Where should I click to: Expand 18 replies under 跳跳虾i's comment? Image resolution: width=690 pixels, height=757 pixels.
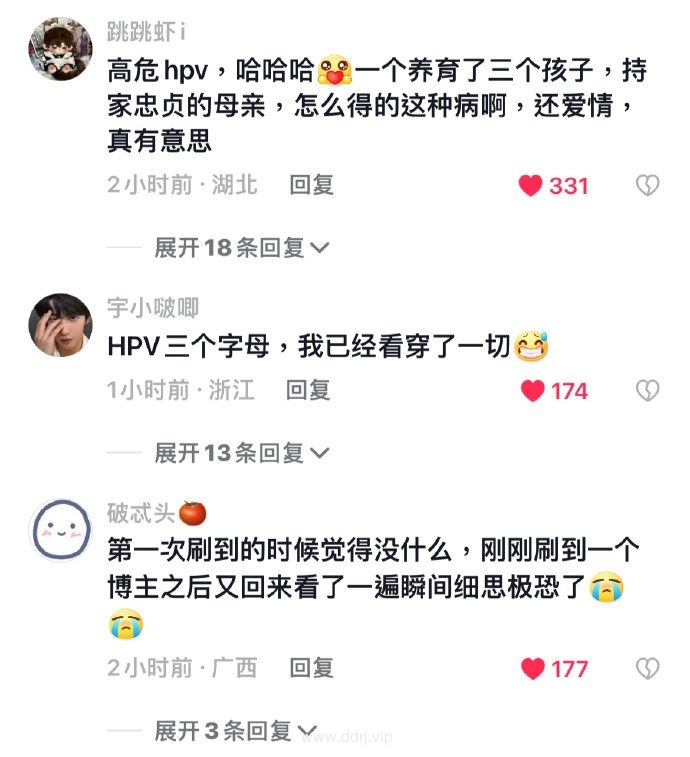click(x=241, y=248)
